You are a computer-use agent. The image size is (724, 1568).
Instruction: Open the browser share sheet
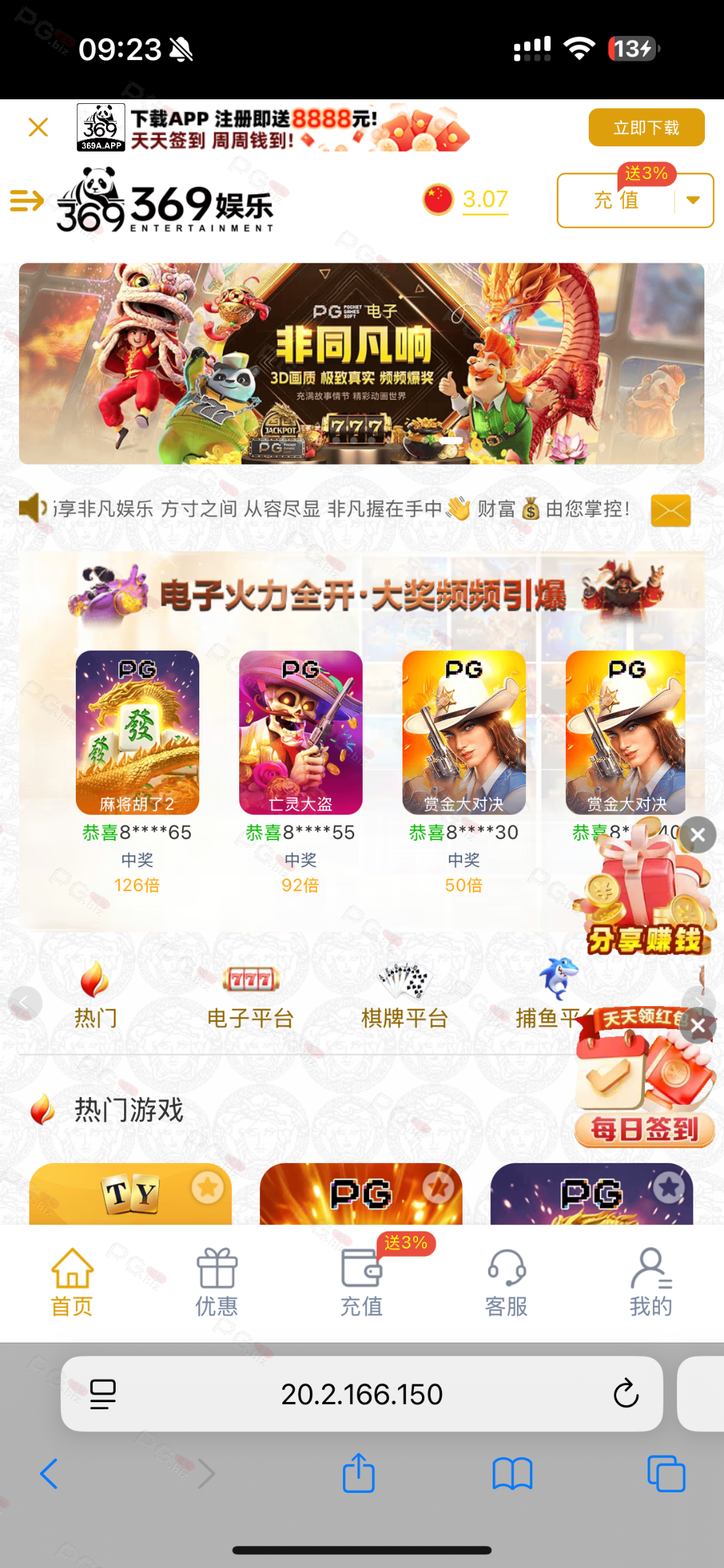pos(359,1473)
